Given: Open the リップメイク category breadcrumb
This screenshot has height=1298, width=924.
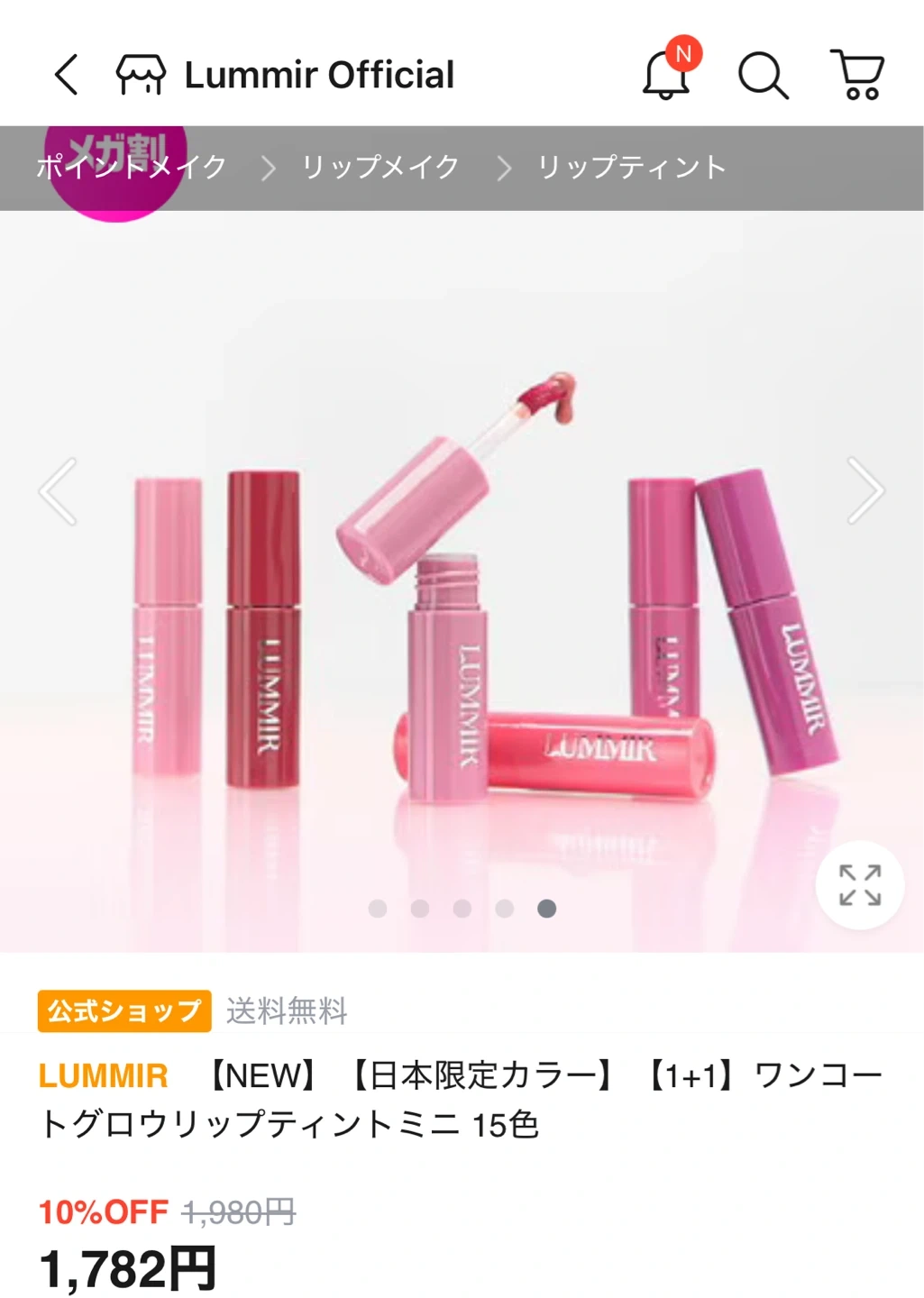Looking at the screenshot, I should (x=380, y=168).
